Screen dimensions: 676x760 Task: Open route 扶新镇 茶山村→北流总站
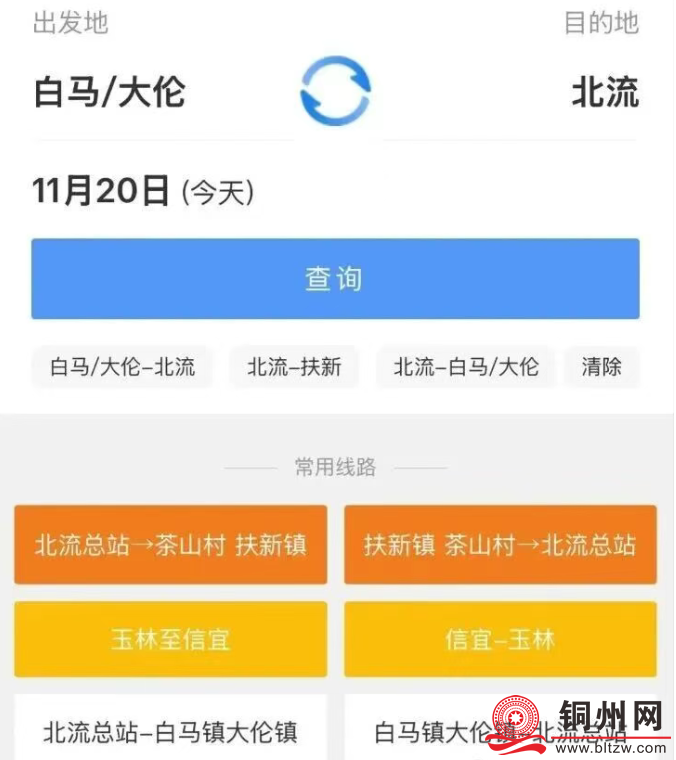[500, 545]
